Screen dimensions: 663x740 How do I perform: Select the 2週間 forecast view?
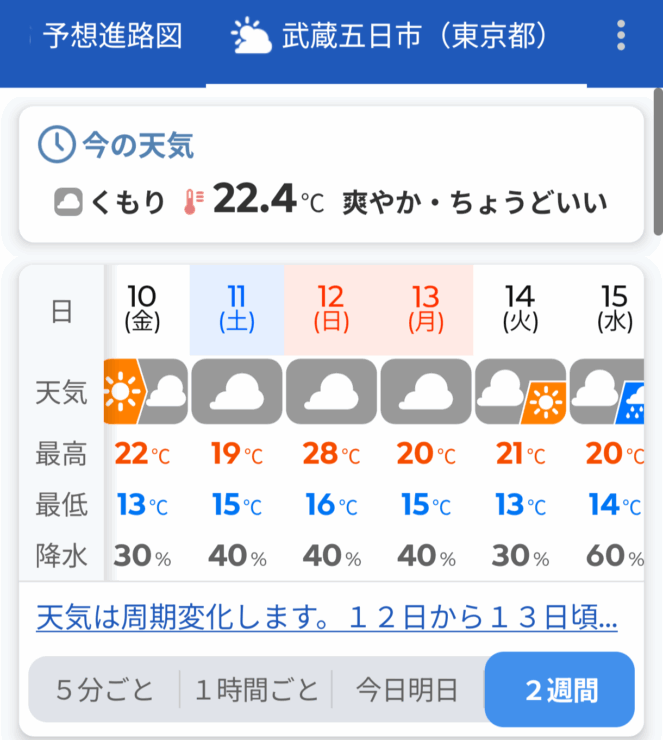(559, 689)
